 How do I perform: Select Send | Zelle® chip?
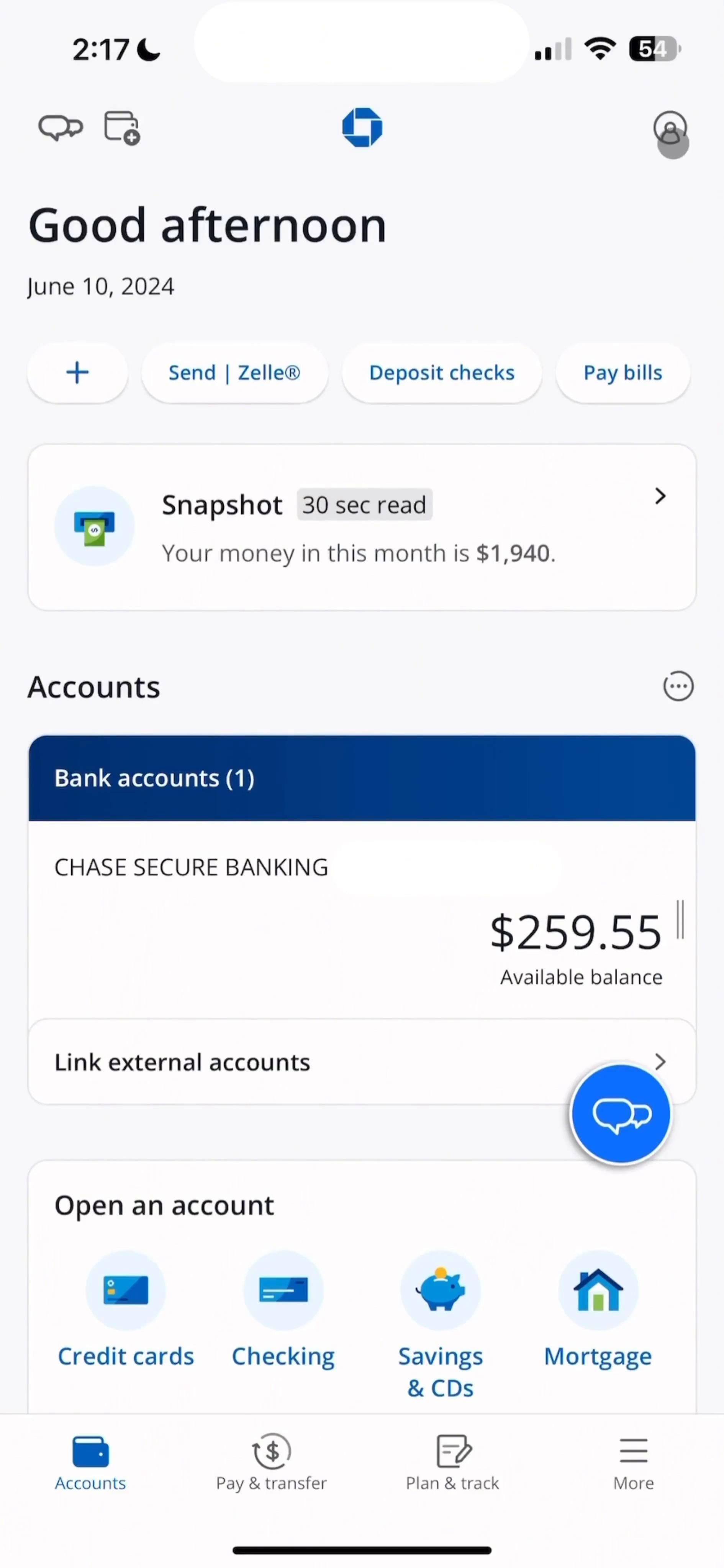coord(234,372)
